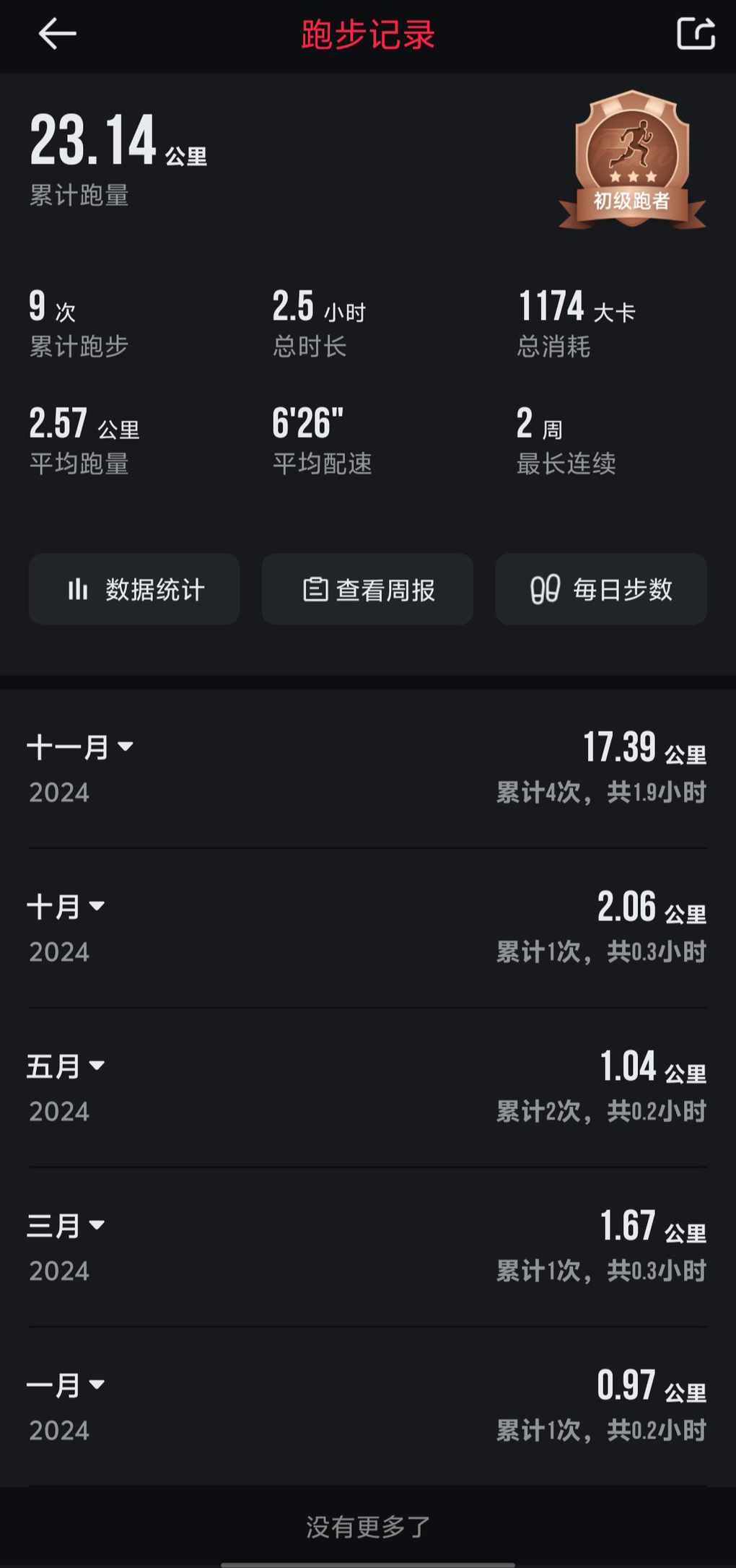The image size is (736, 1568).
Task: Expand the 三月 2024 runs
Action: (x=367, y=1247)
